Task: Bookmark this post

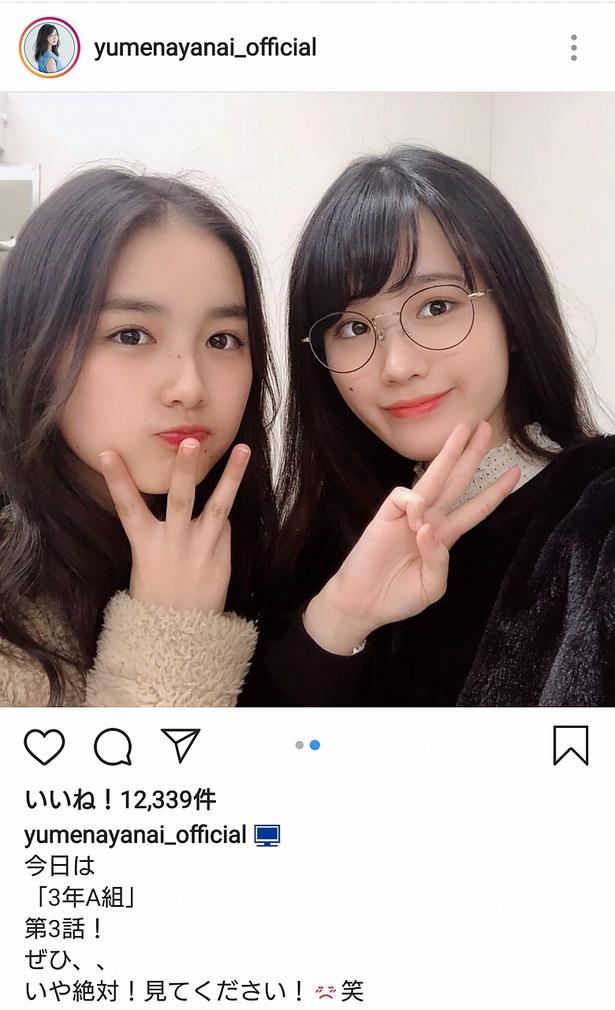Action: [x=571, y=746]
